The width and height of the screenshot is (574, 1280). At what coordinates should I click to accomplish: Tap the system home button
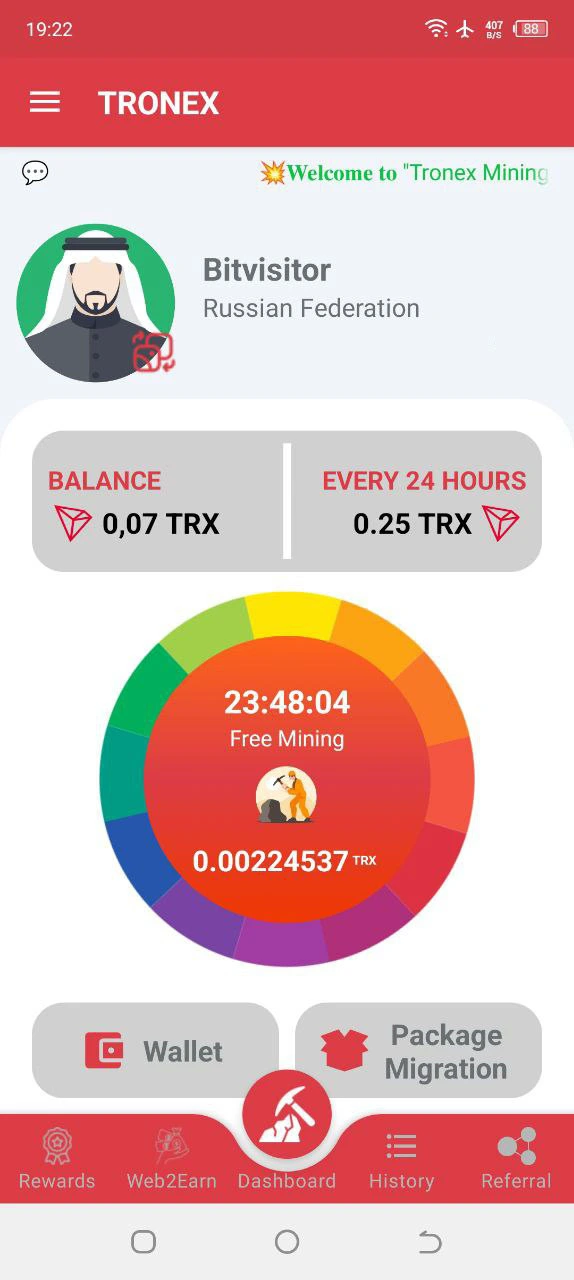click(287, 1242)
